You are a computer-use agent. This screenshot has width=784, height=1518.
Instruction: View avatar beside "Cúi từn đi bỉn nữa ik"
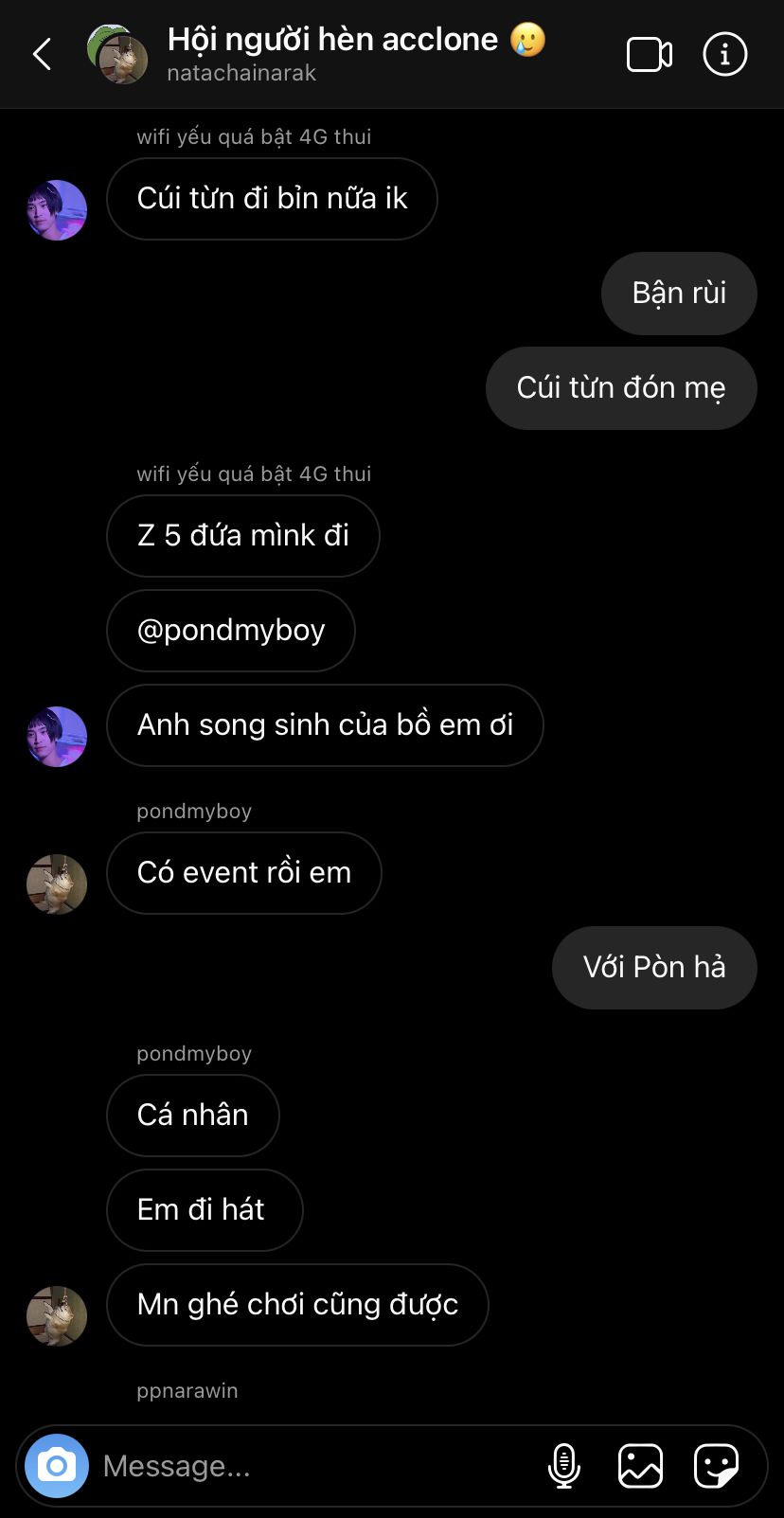pyautogui.click(x=57, y=210)
